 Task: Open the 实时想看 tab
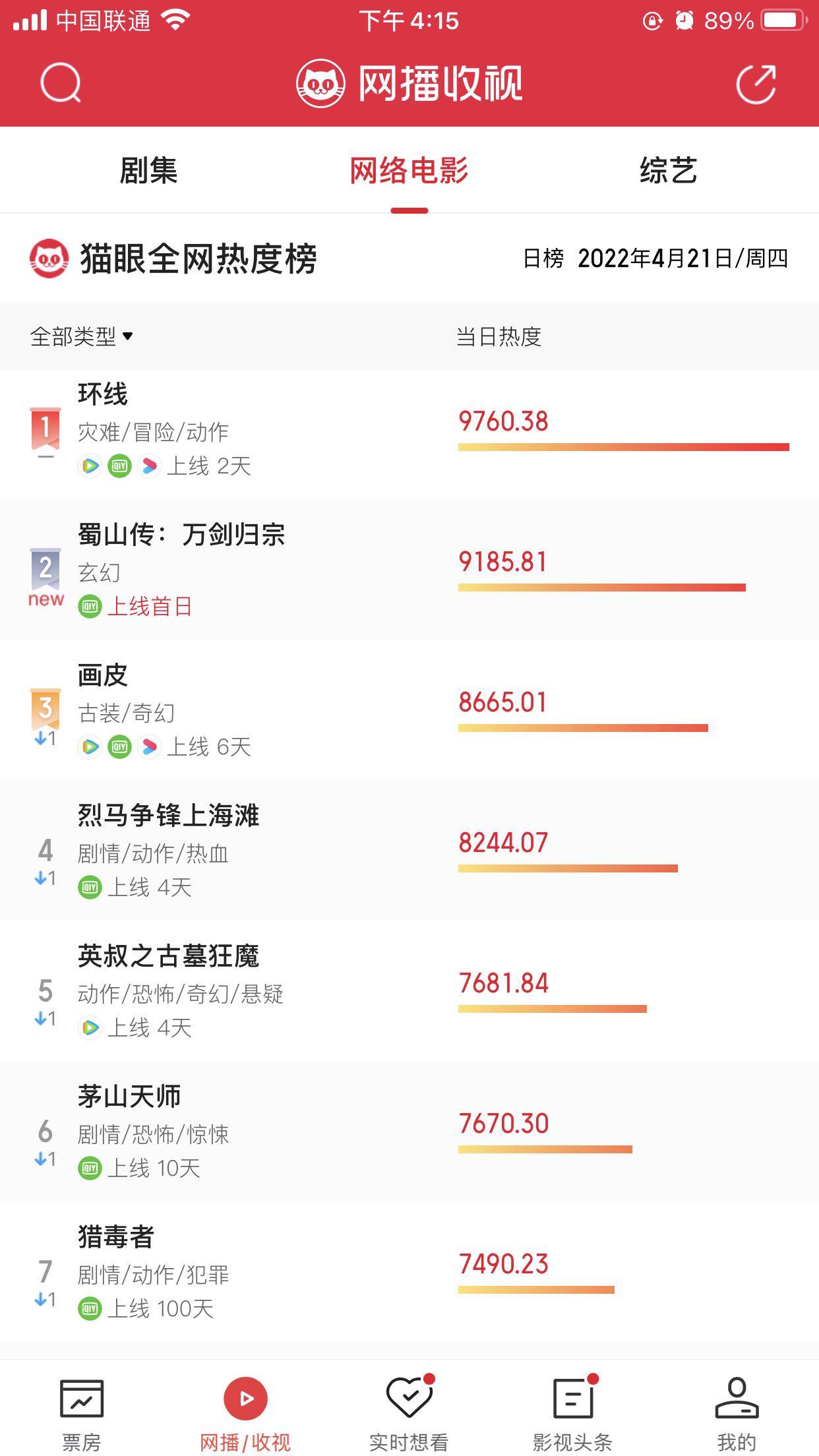409,1415
